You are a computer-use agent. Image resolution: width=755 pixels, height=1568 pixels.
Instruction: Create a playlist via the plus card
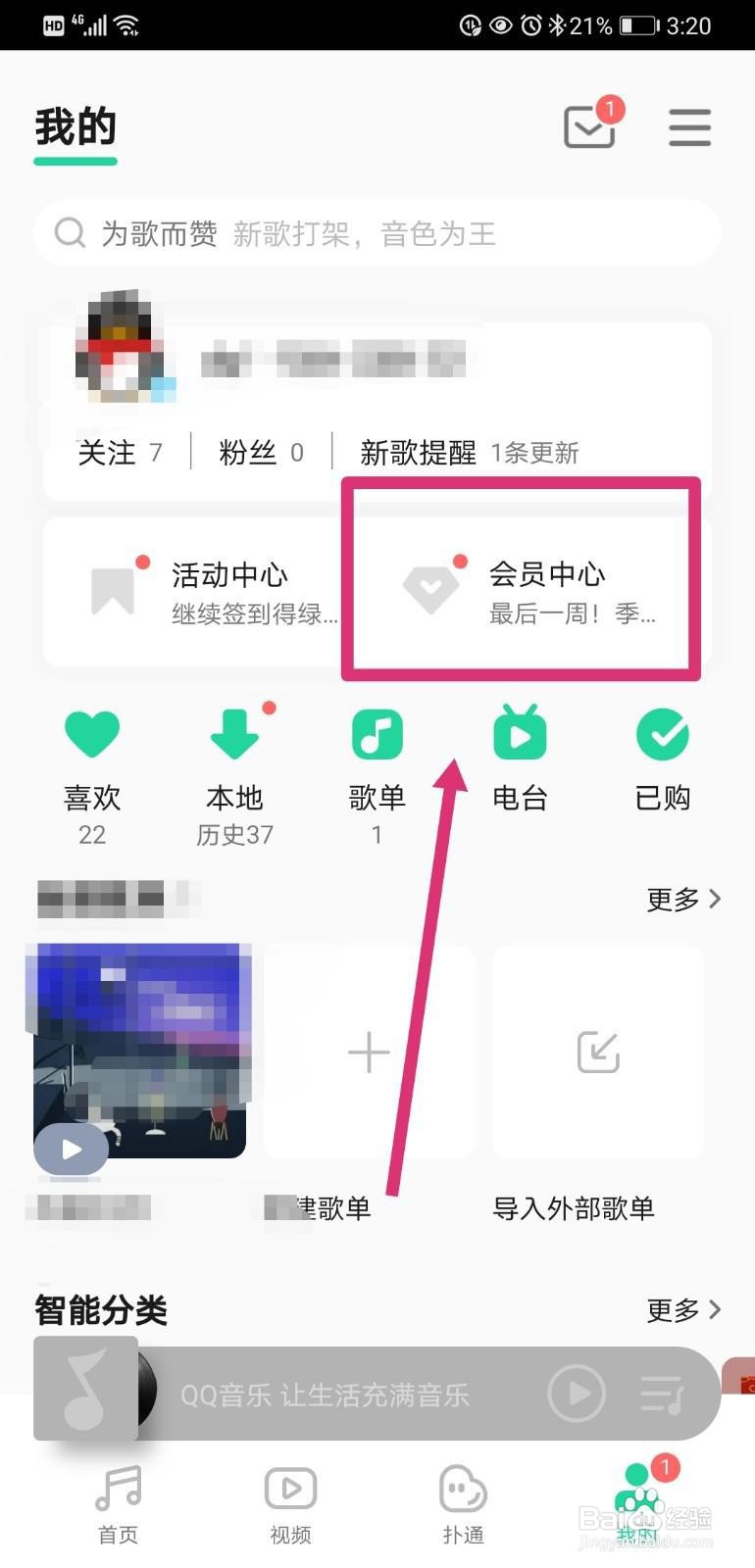368,1052
